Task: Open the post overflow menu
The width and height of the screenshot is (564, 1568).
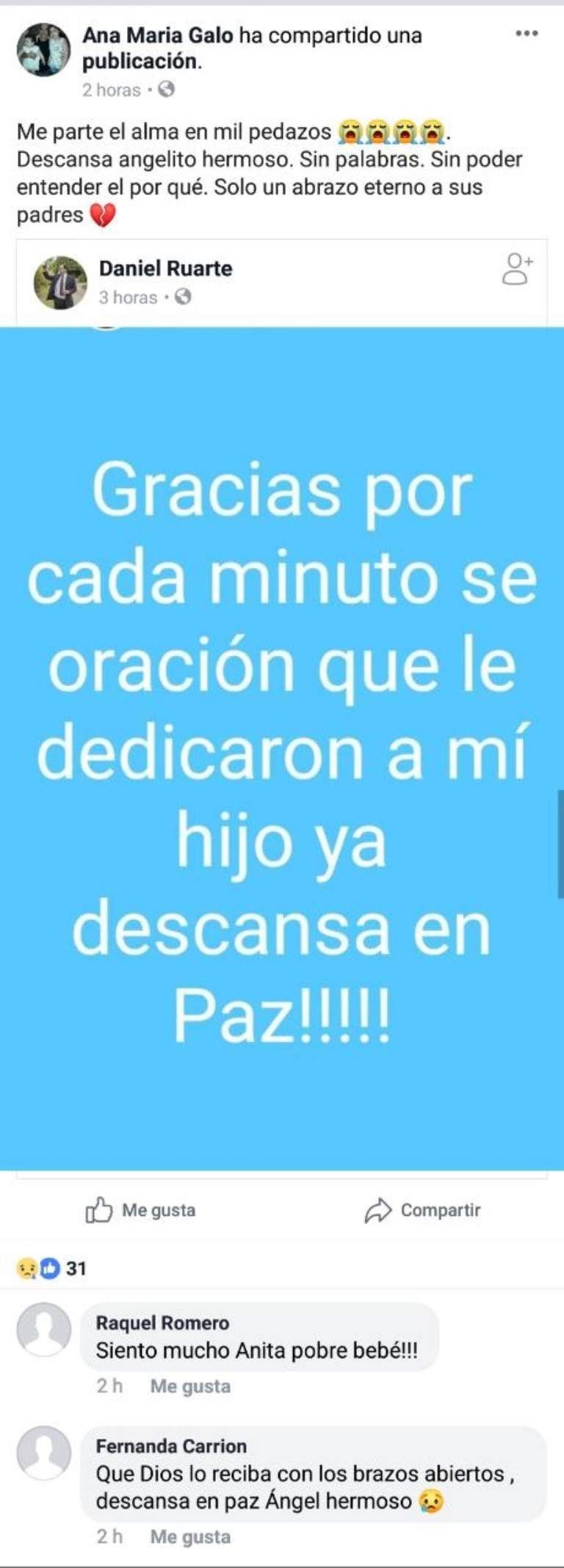Action: click(x=527, y=34)
